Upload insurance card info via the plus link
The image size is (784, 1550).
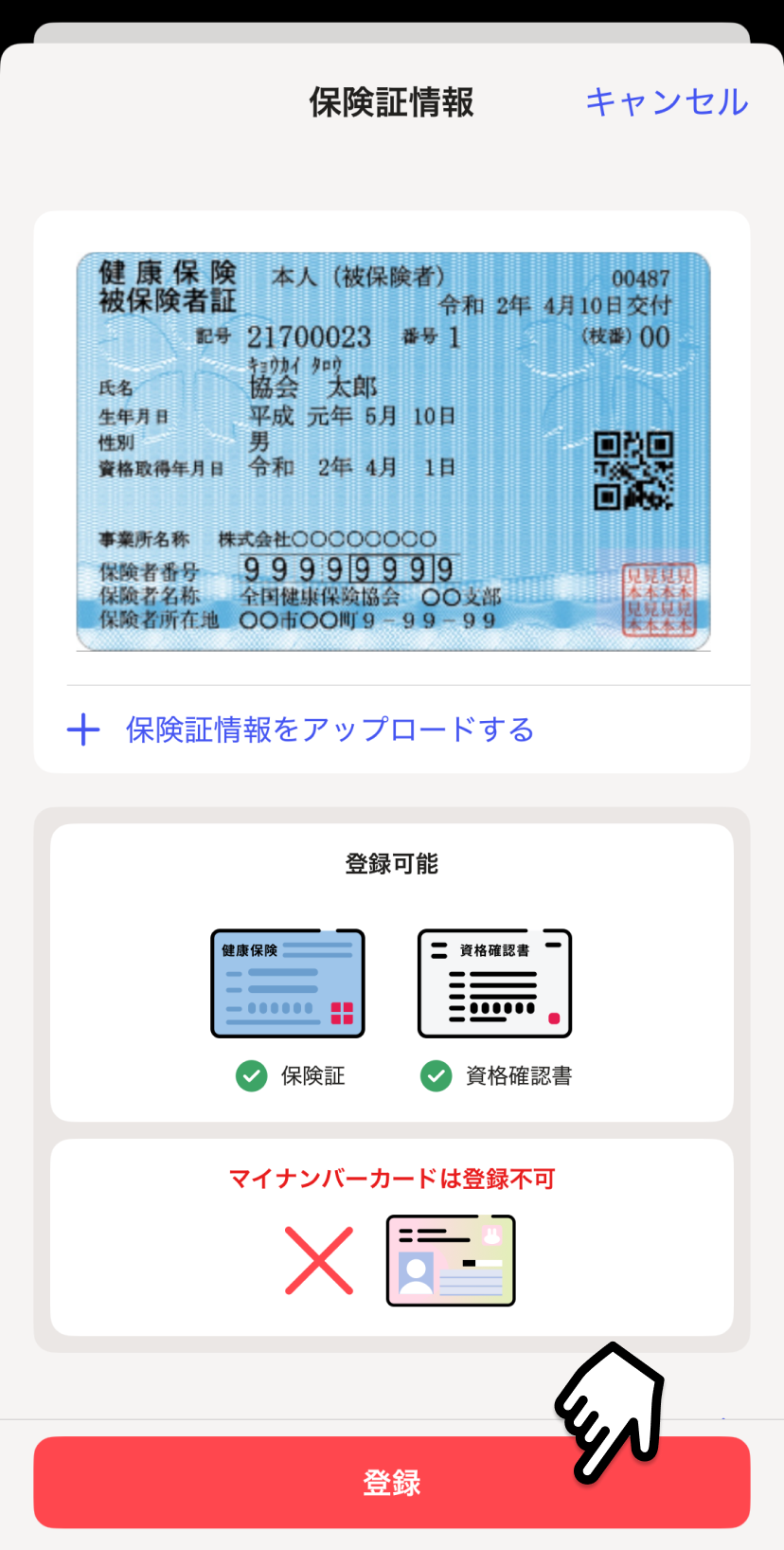tap(329, 730)
